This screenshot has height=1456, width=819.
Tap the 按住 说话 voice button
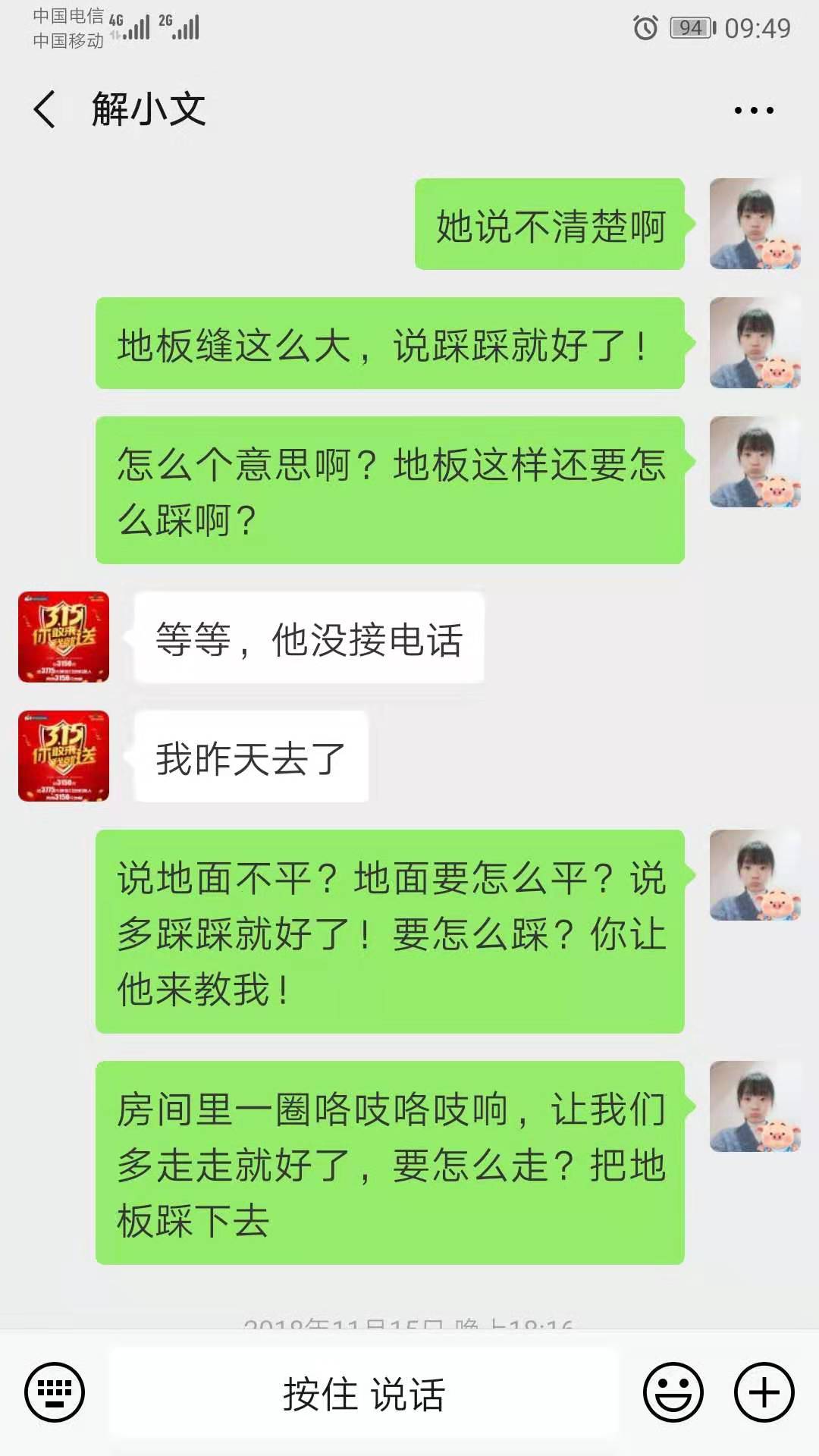[364, 1394]
